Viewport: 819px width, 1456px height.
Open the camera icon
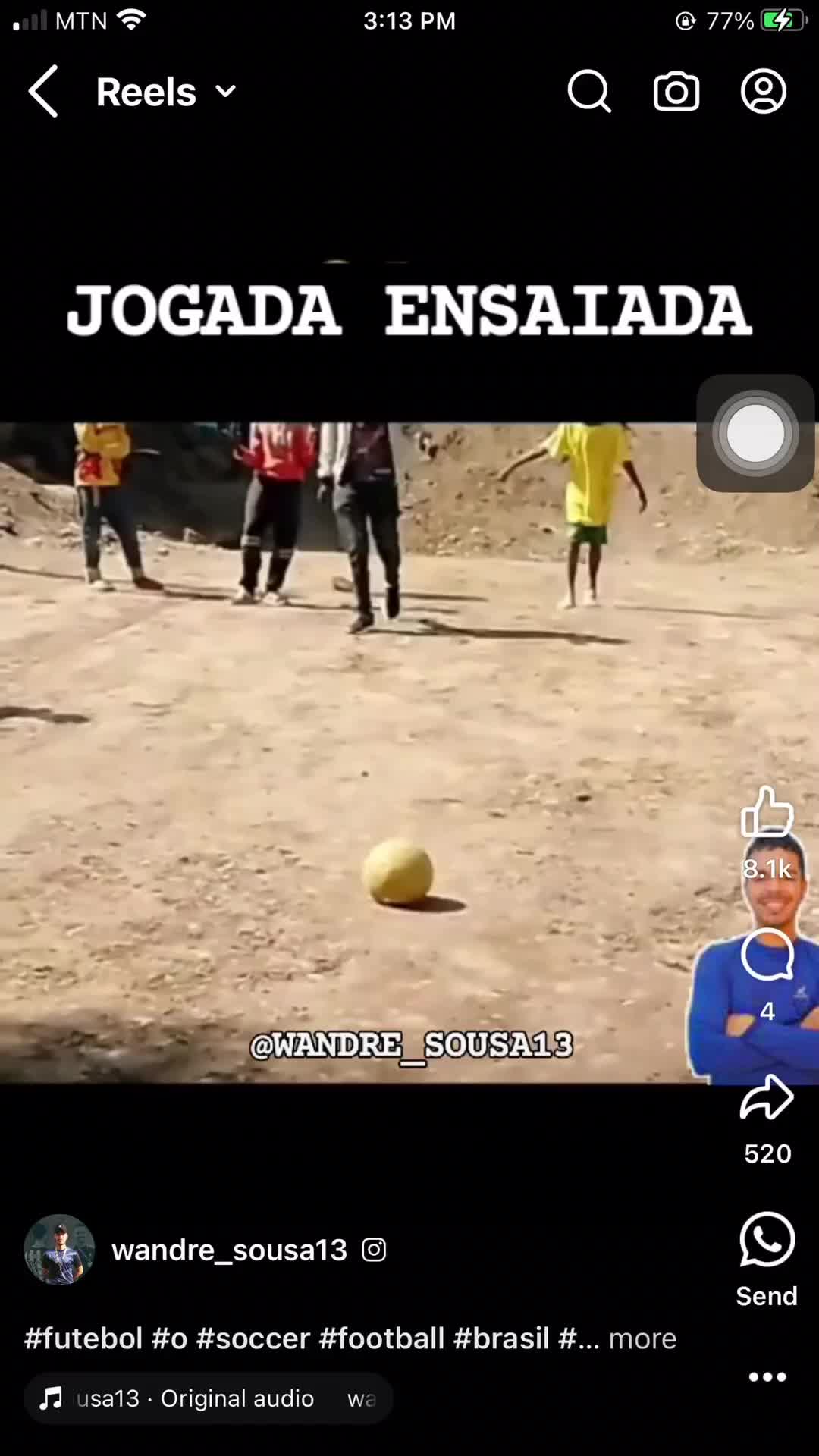(x=676, y=92)
